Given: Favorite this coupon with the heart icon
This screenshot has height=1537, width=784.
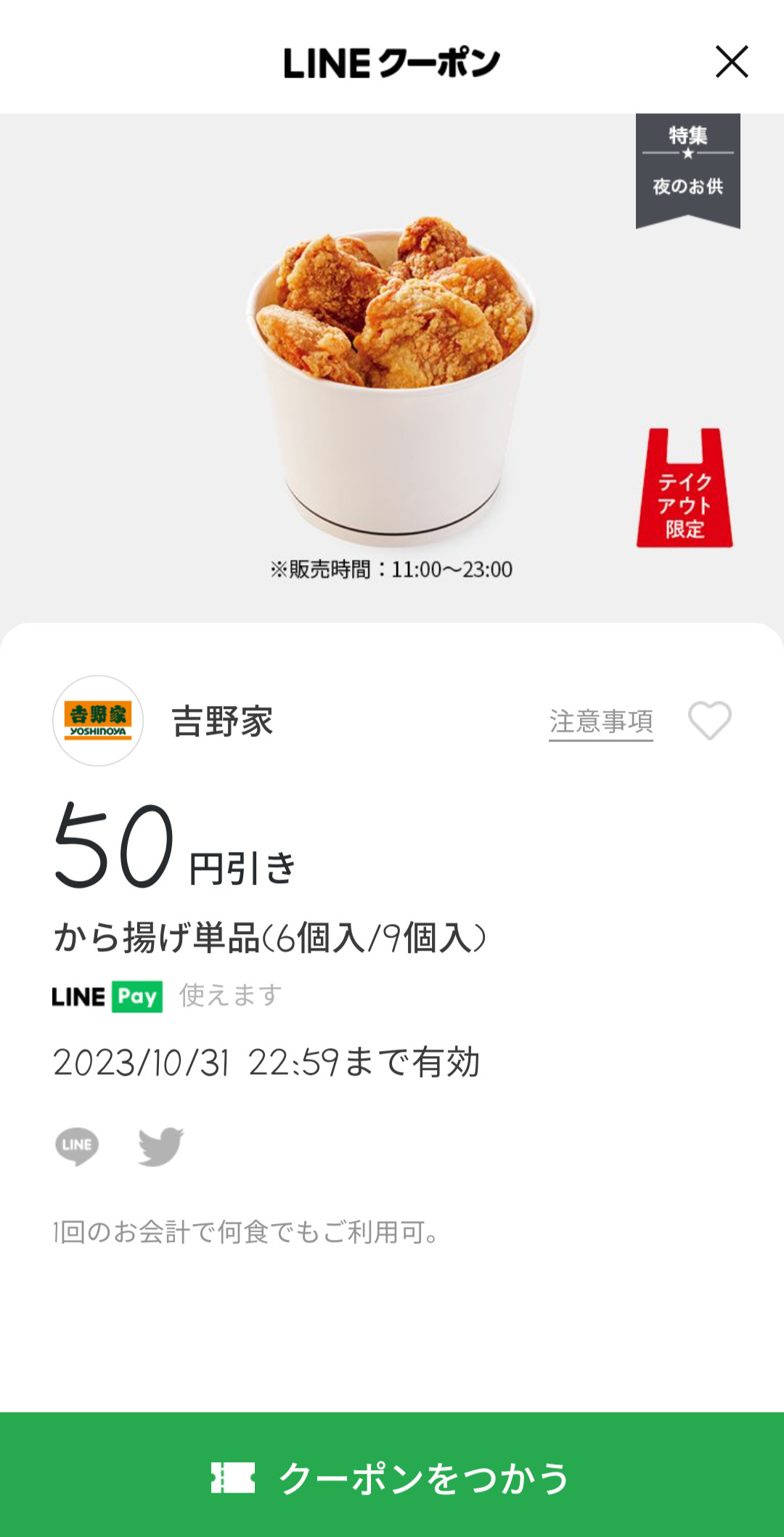Looking at the screenshot, I should pyautogui.click(x=709, y=721).
